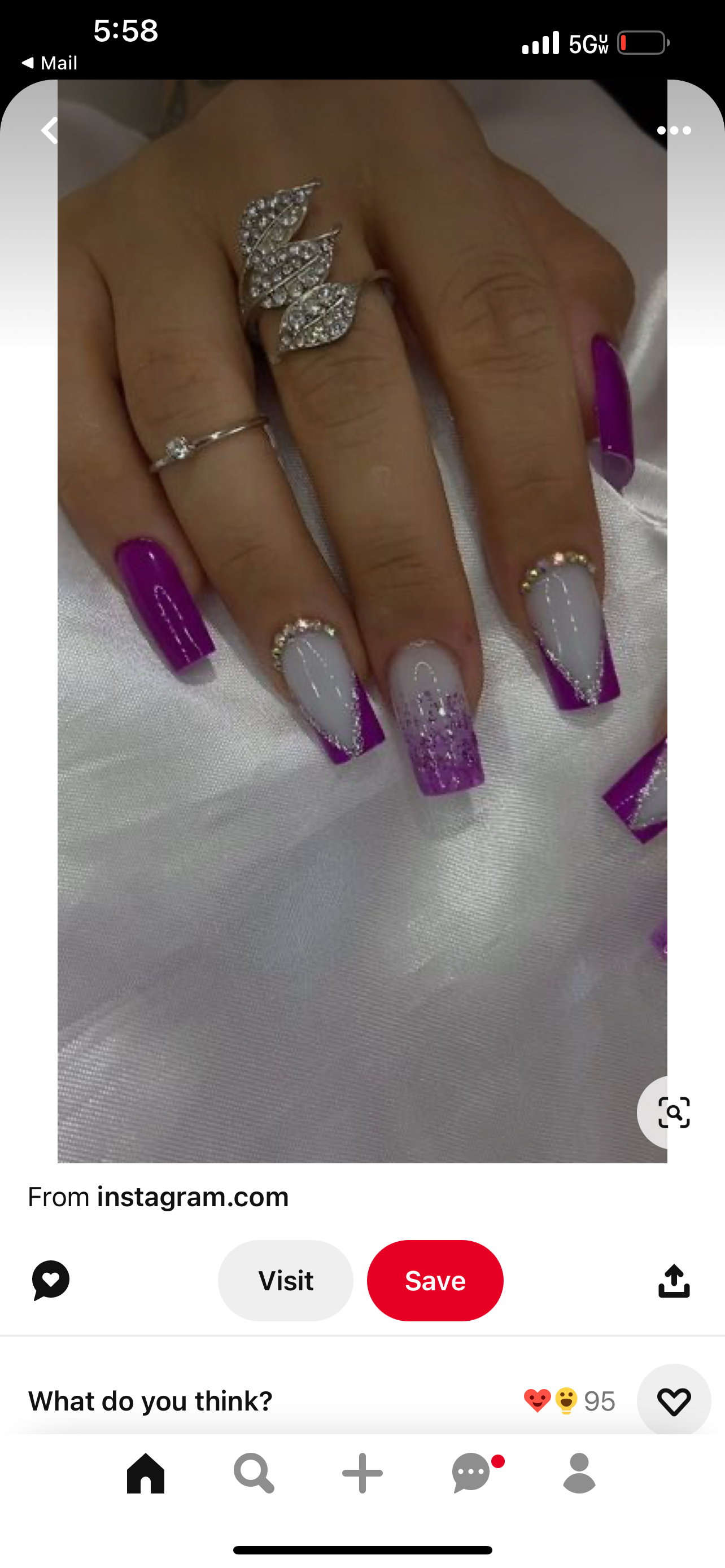Switch to the Search tab

254,1473
